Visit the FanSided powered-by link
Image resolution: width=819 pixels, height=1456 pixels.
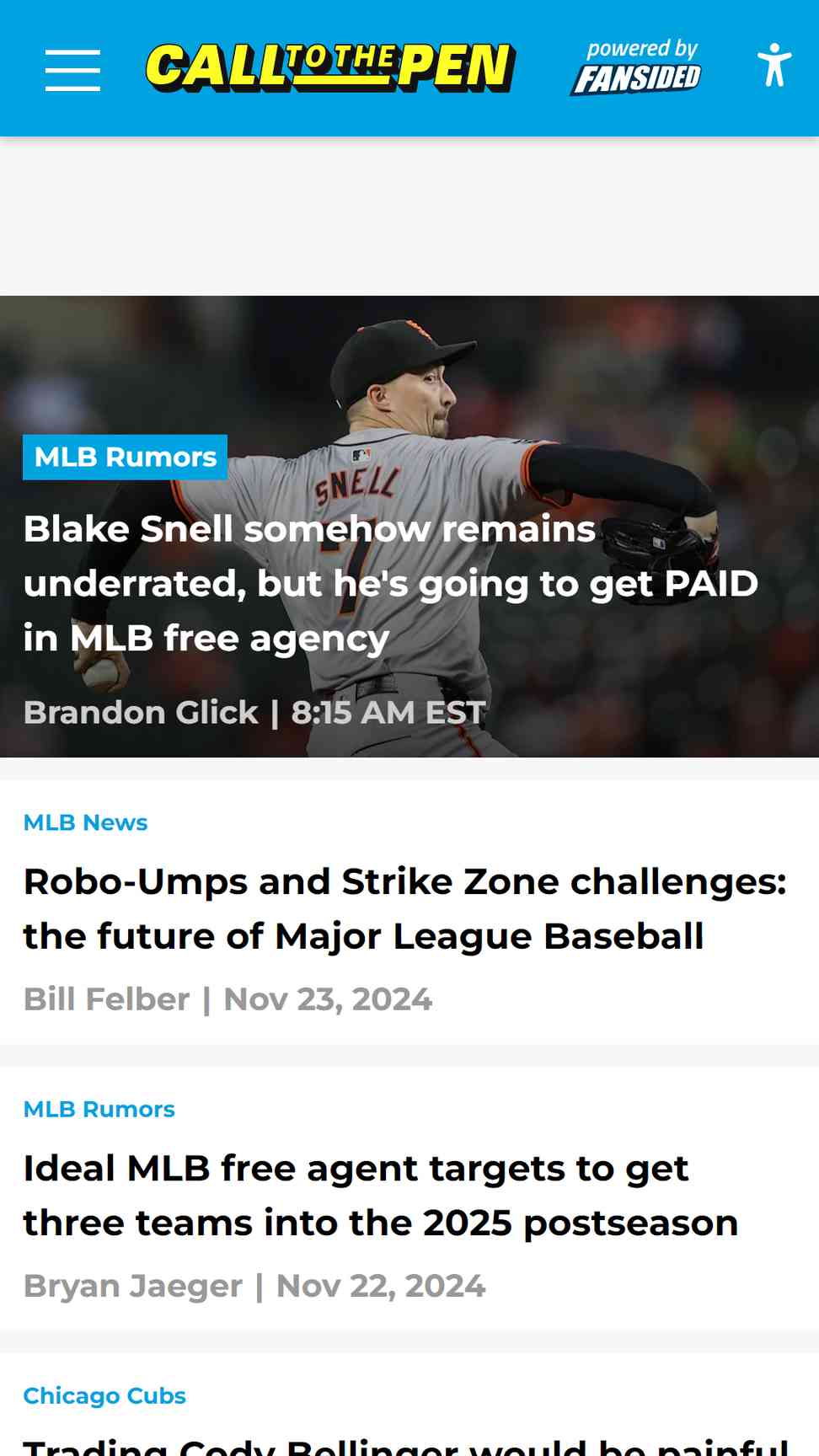(x=636, y=67)
